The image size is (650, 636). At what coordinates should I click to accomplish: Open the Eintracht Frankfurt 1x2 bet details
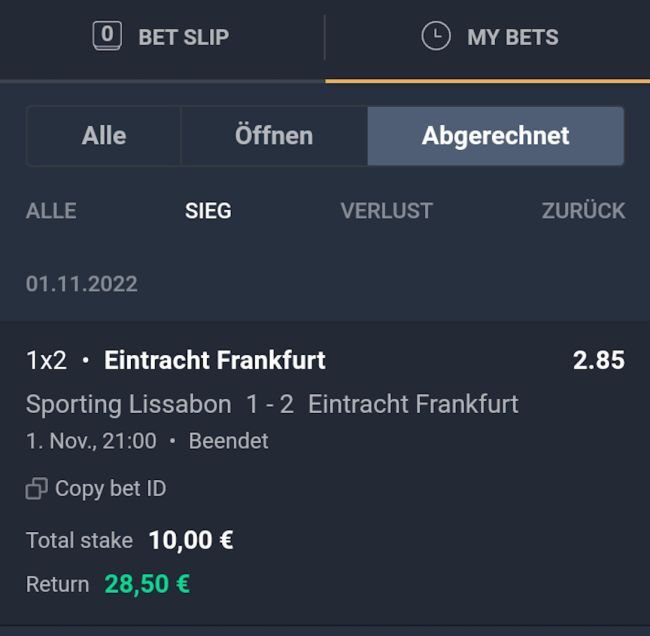click(x=215, y=360)
